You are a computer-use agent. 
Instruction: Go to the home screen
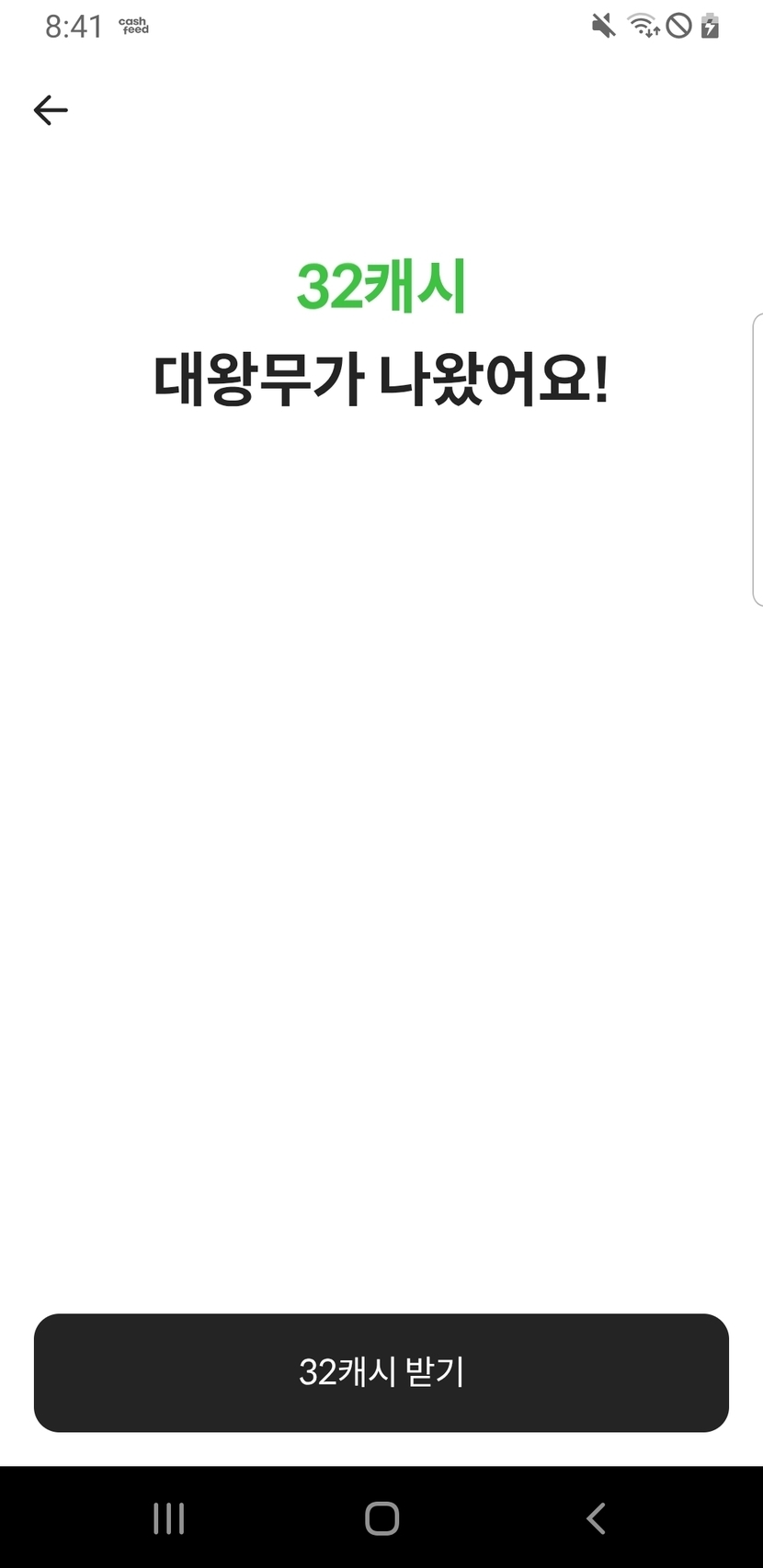(x=381, y=1518)
